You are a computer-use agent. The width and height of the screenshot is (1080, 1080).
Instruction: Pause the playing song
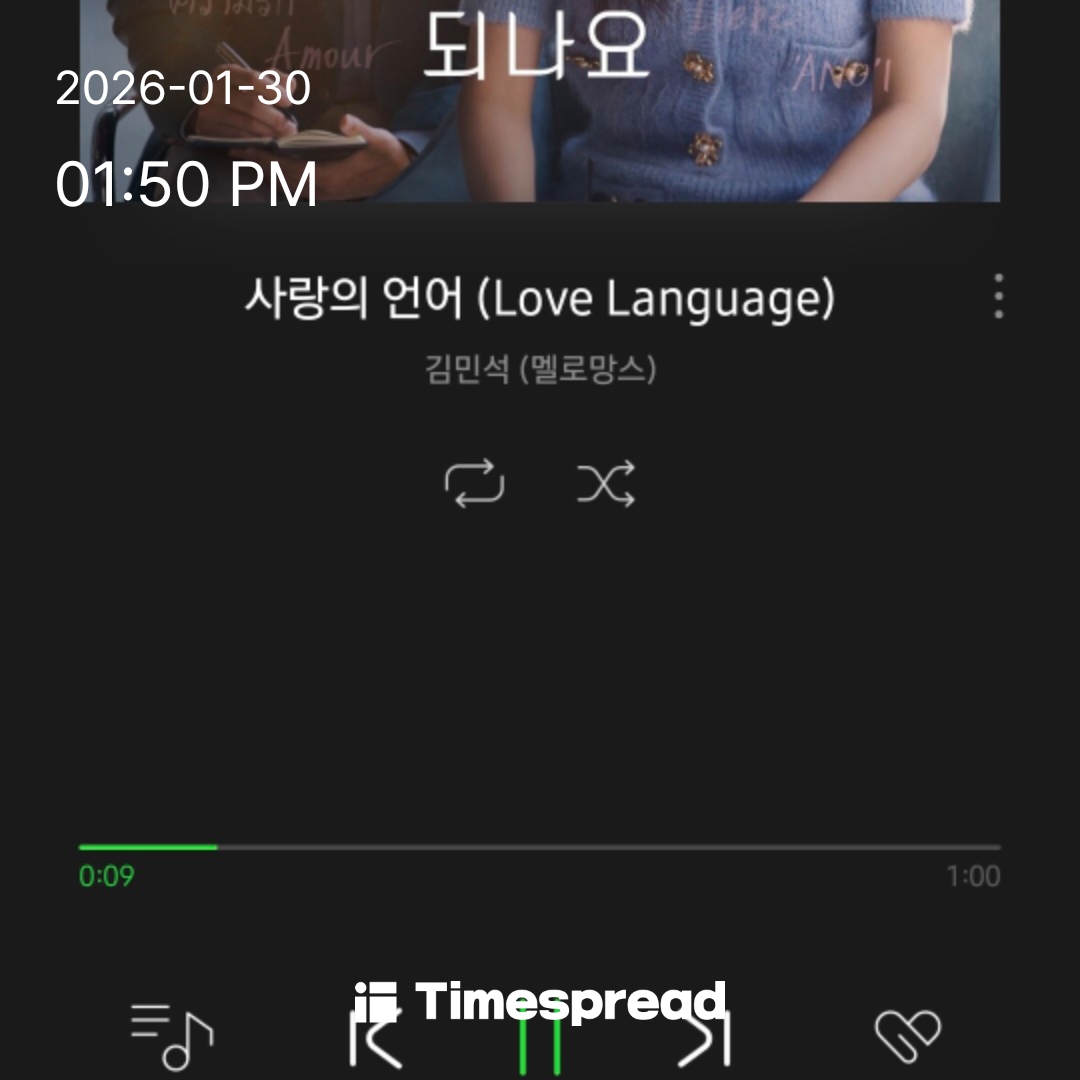(x=540, y=1042)
